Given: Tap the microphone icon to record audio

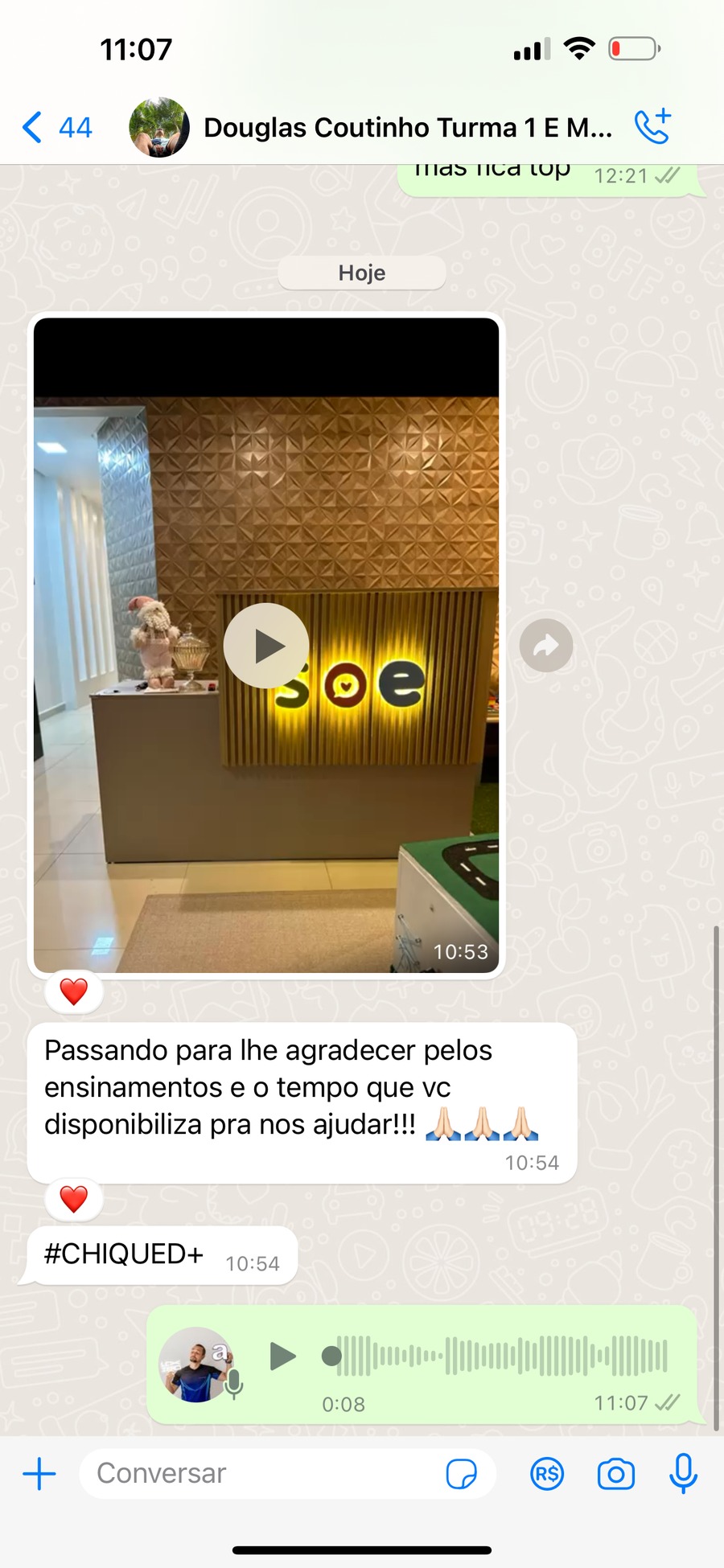Looking at the screenshot, I should tap(683, 1473).
